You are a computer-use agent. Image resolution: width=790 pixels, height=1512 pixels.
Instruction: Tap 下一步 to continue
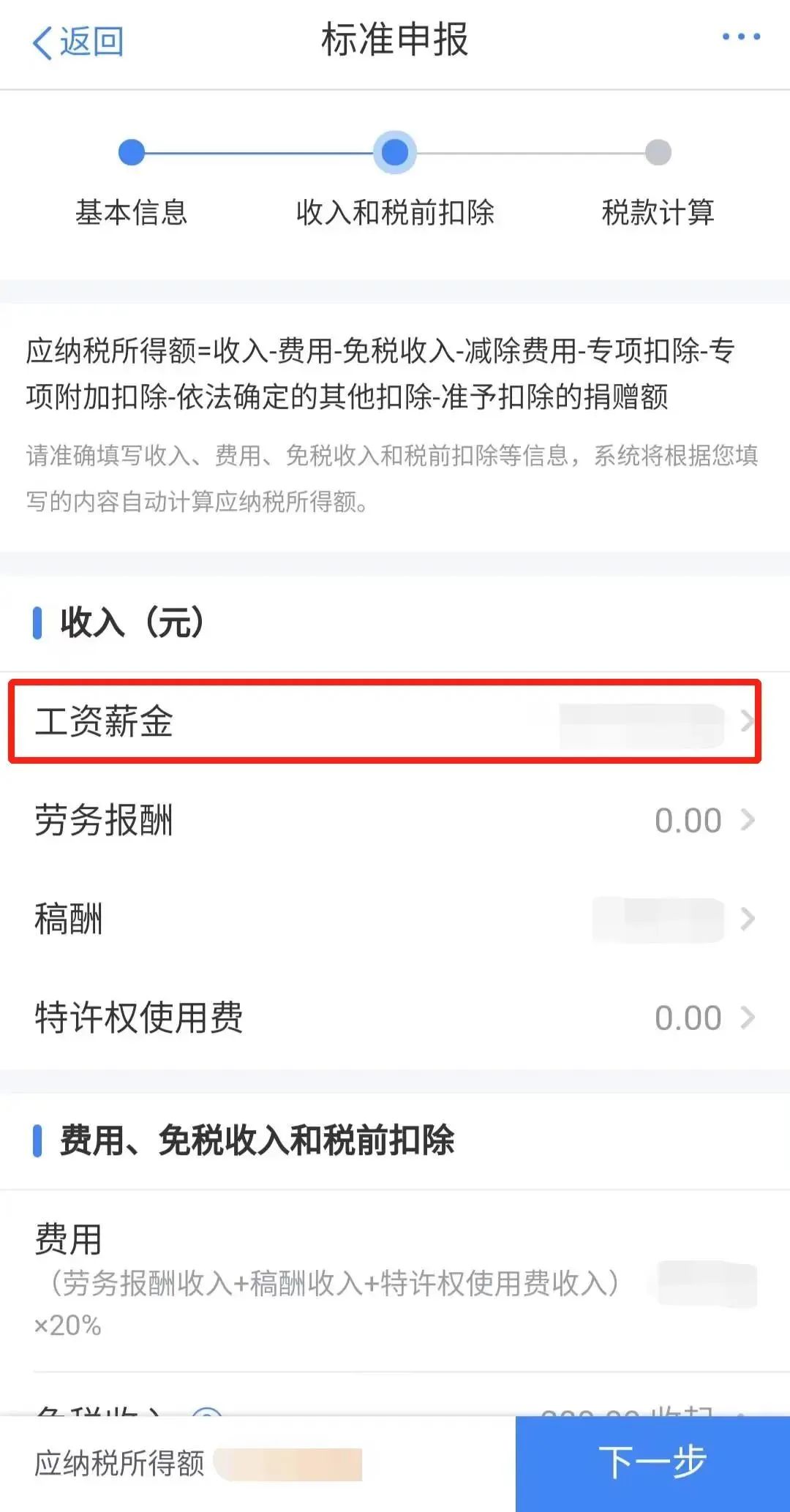pos(652,1463)
